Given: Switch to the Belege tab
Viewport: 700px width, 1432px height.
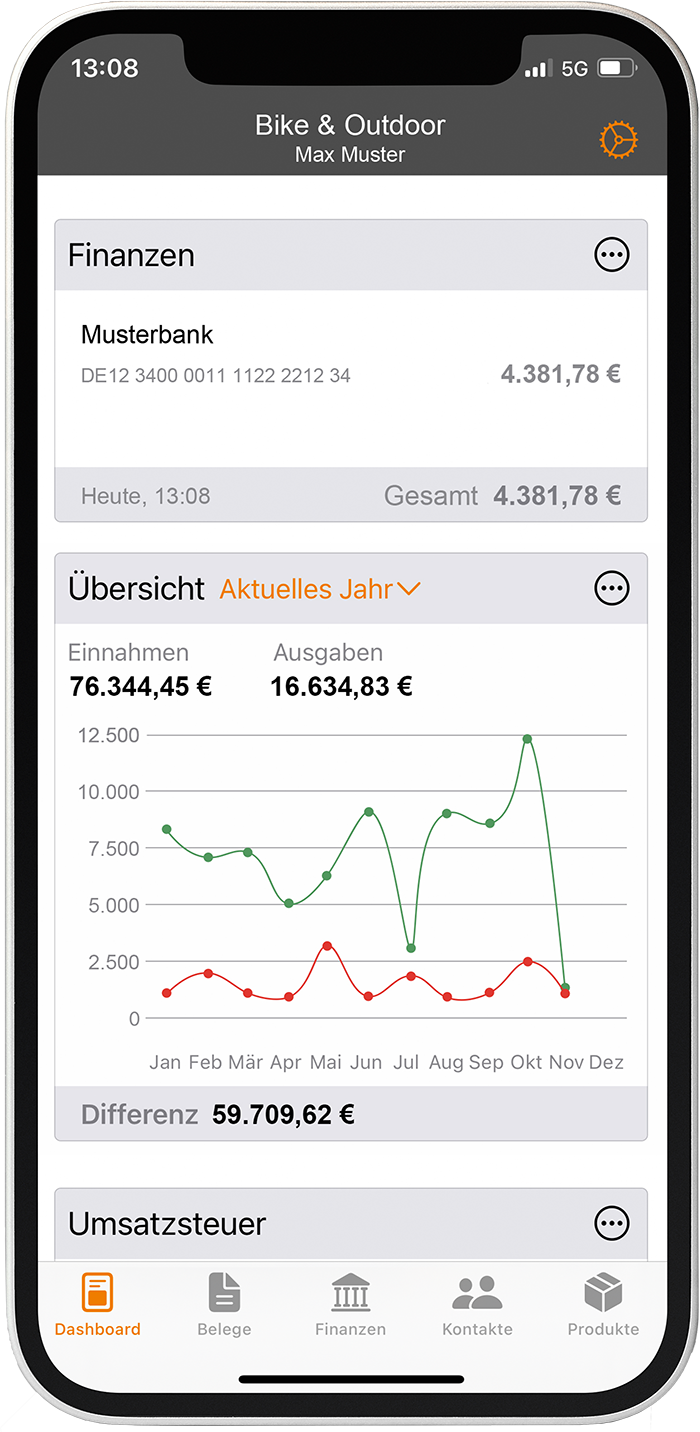Looking at the screenshot, I should (x=224, y=1304).
